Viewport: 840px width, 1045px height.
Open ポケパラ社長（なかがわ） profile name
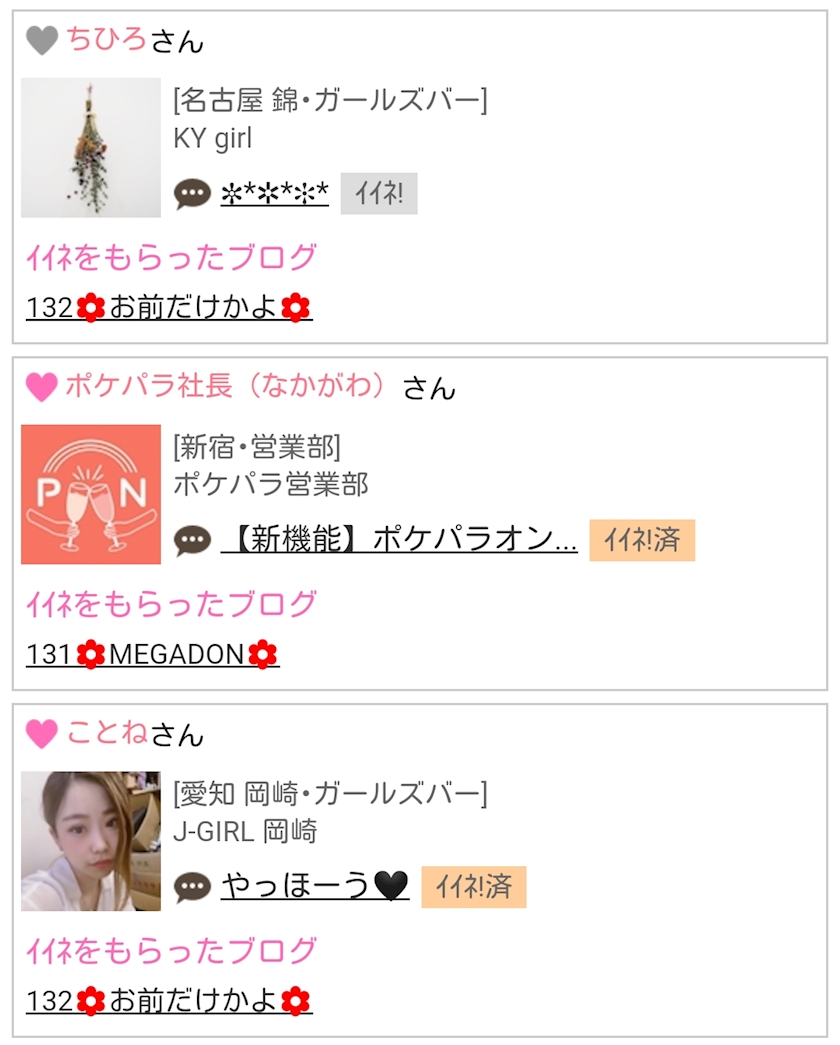point(225,386)
